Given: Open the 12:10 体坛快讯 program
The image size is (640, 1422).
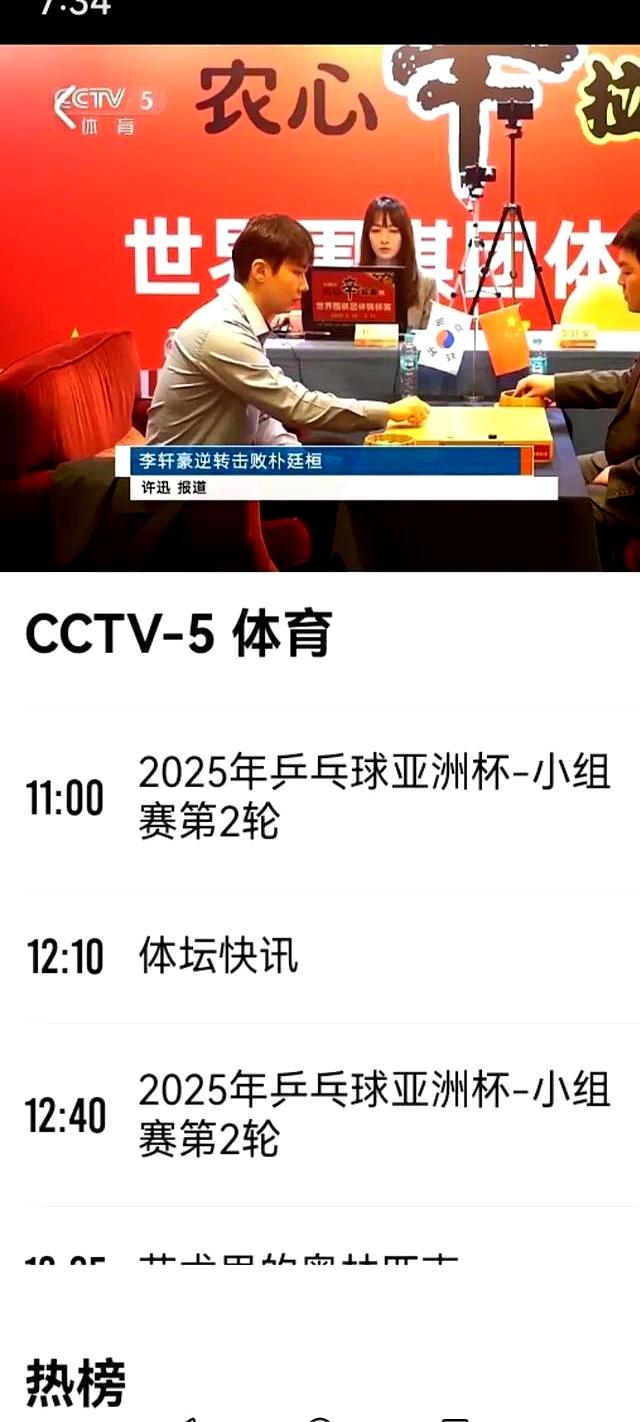Looking at the screenshot, I should click(320, 956).
